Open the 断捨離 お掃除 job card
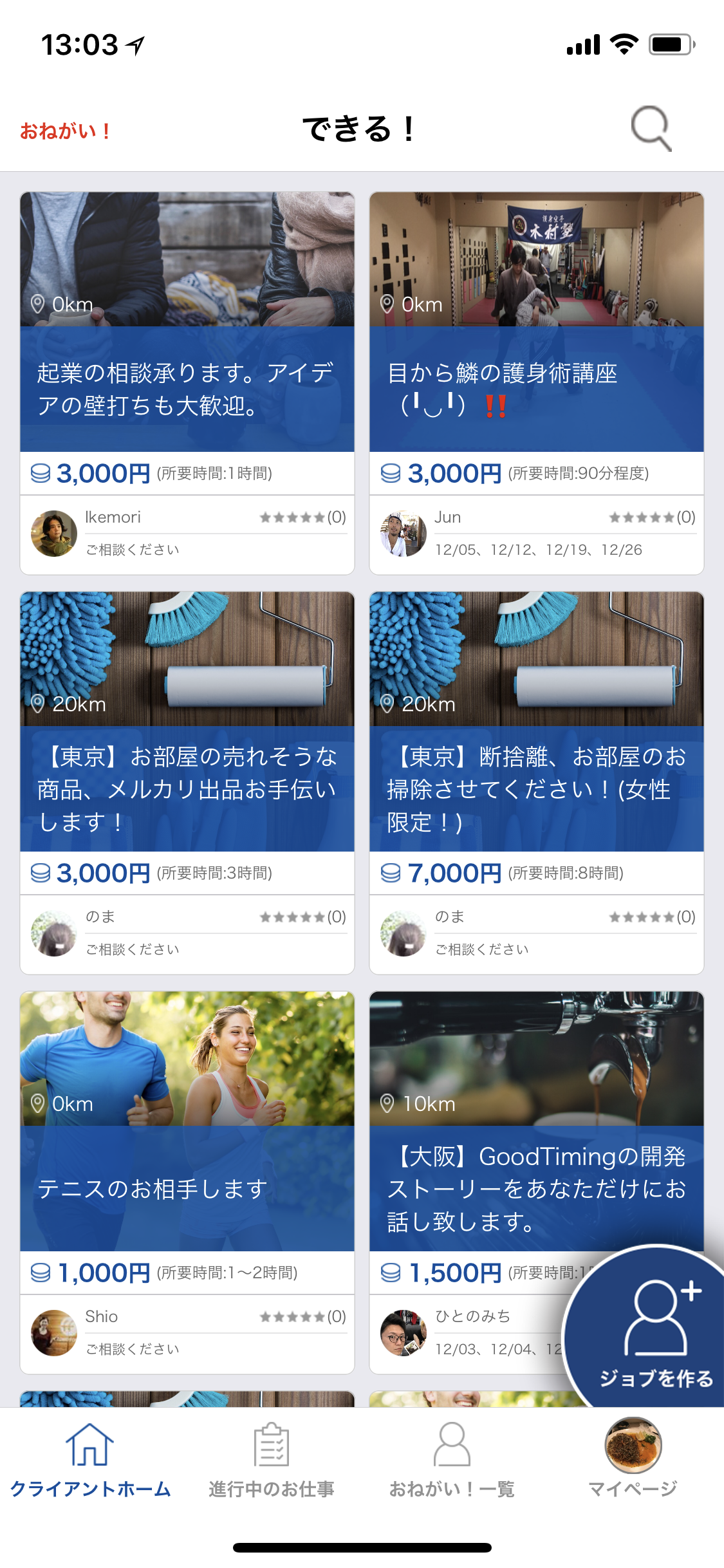This screenshot has width=724, height=1568. (x=537, y=783)
